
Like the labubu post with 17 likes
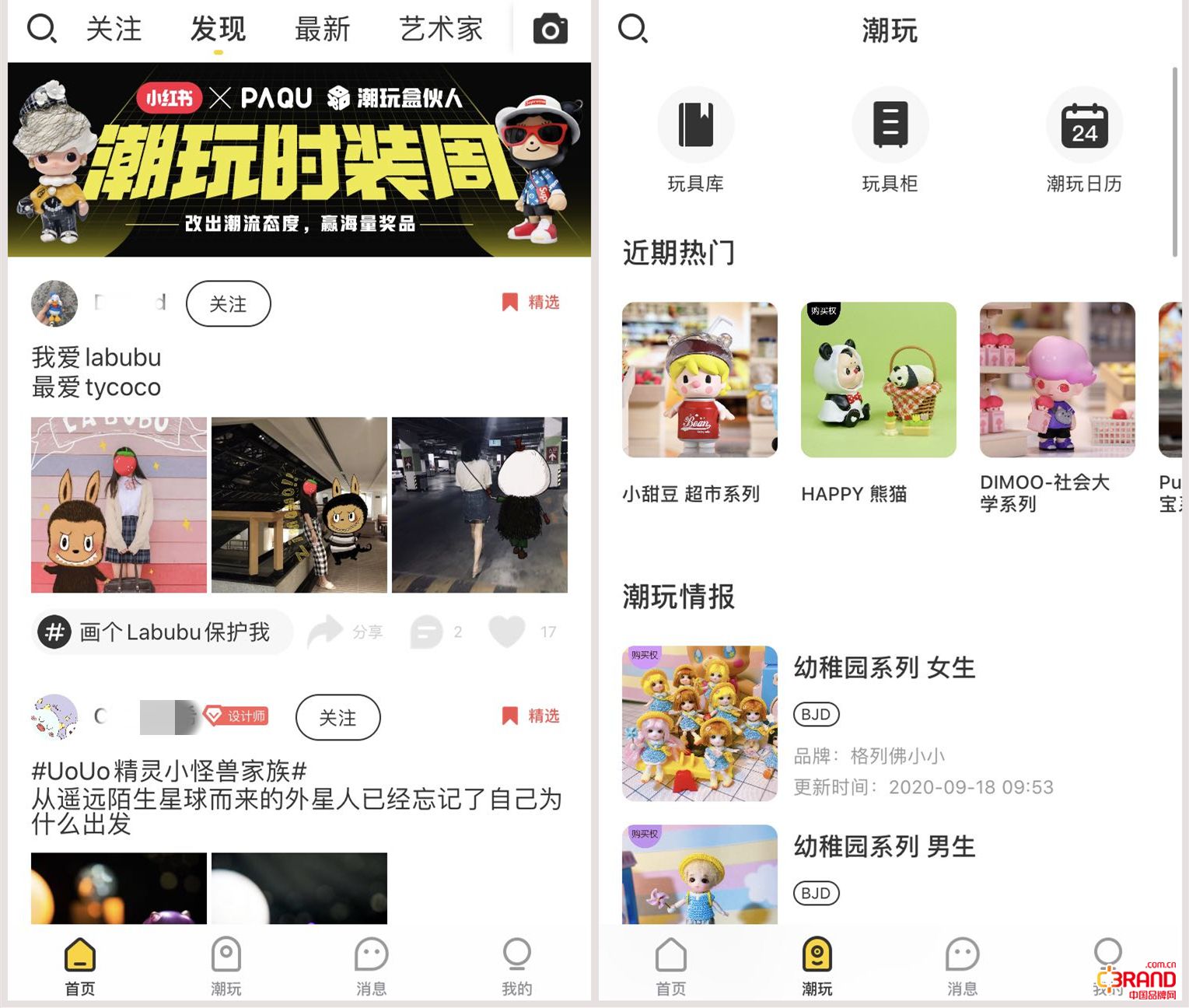[507, 632]
